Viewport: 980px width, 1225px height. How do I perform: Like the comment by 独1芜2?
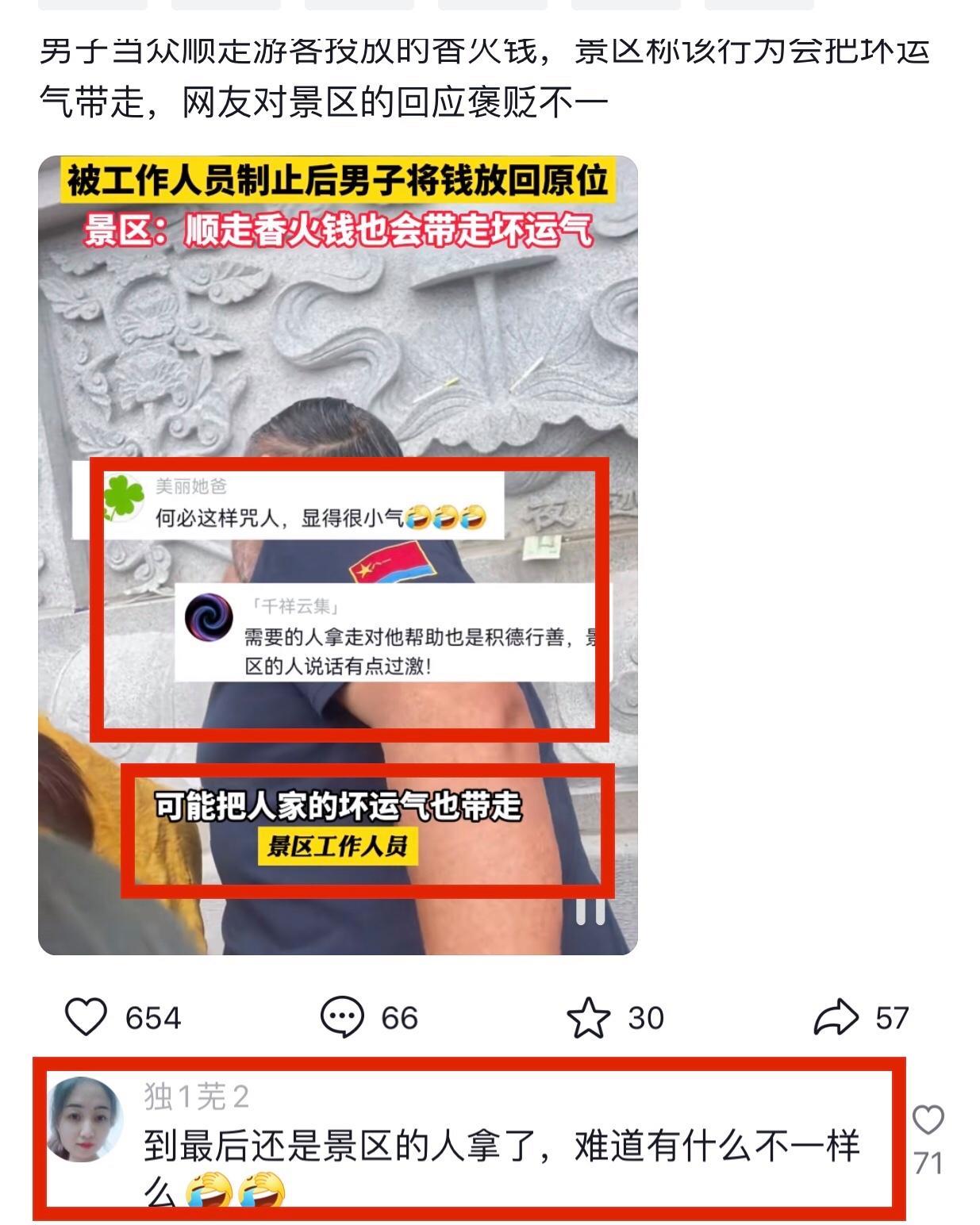[928, 1120]
